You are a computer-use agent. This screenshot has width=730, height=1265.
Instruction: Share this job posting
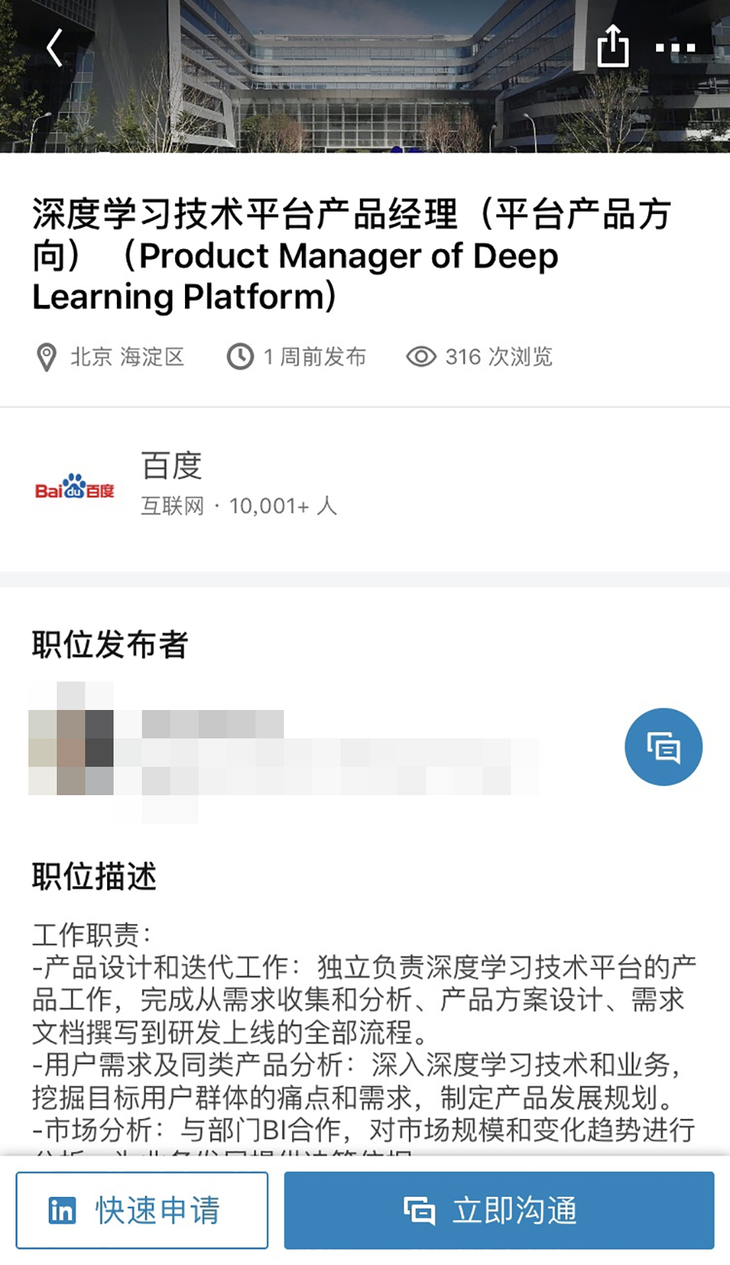[612, 46]
